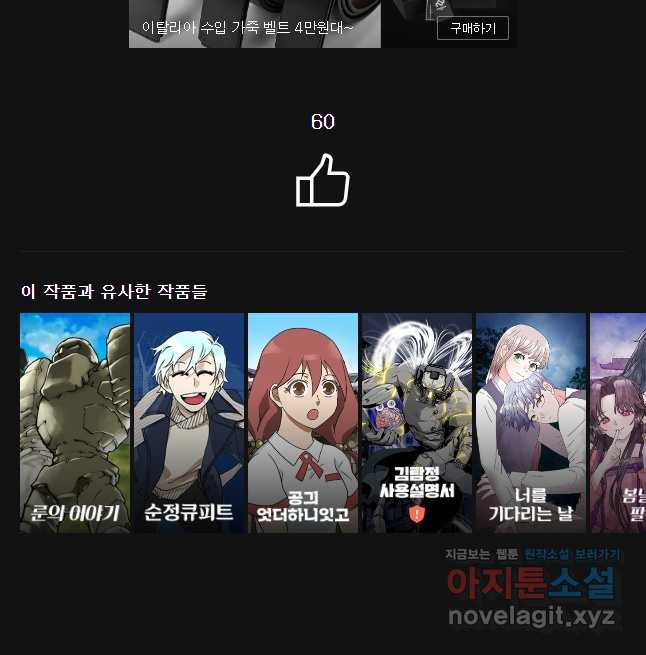Follow the 원작소설 보러가기 link
Image resolution: width=646 pixels, height=655 pixels.
coord(572,553)
